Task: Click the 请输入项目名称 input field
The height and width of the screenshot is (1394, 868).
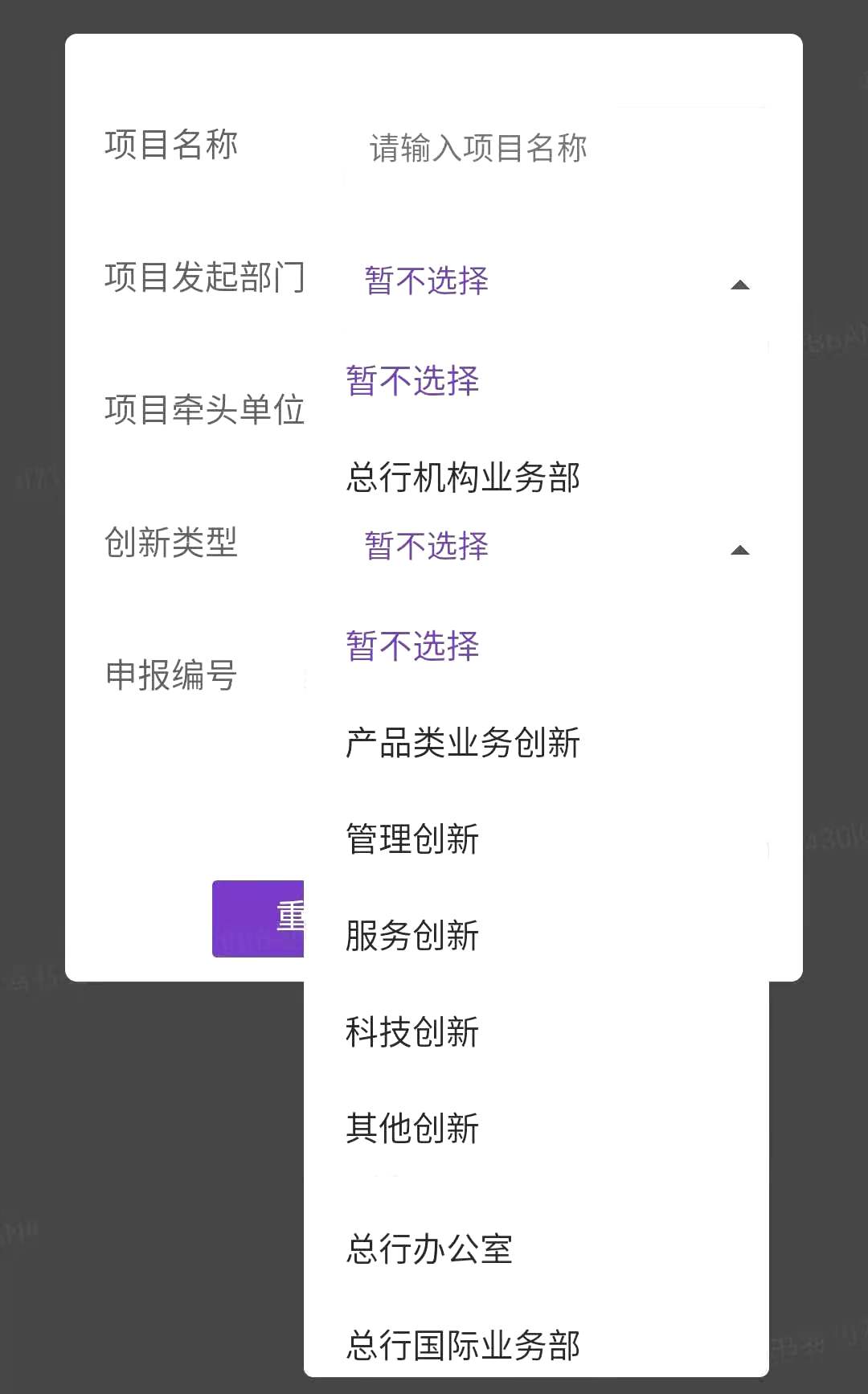Action: pos(476,146)
